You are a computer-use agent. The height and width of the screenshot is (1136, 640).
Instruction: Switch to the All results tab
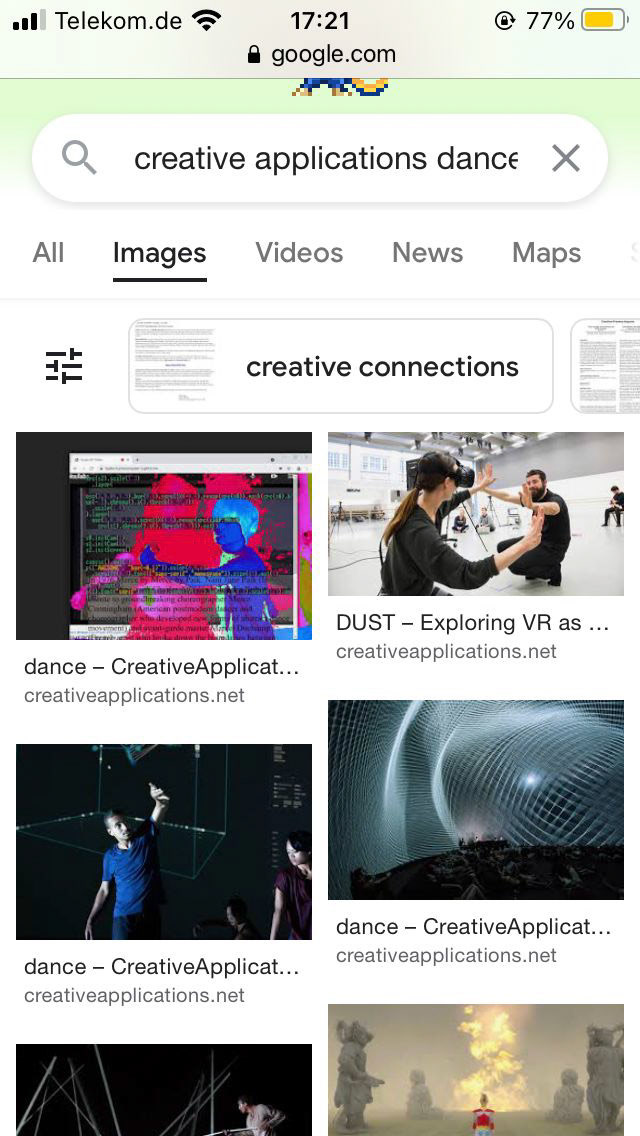tap(48, 253)
